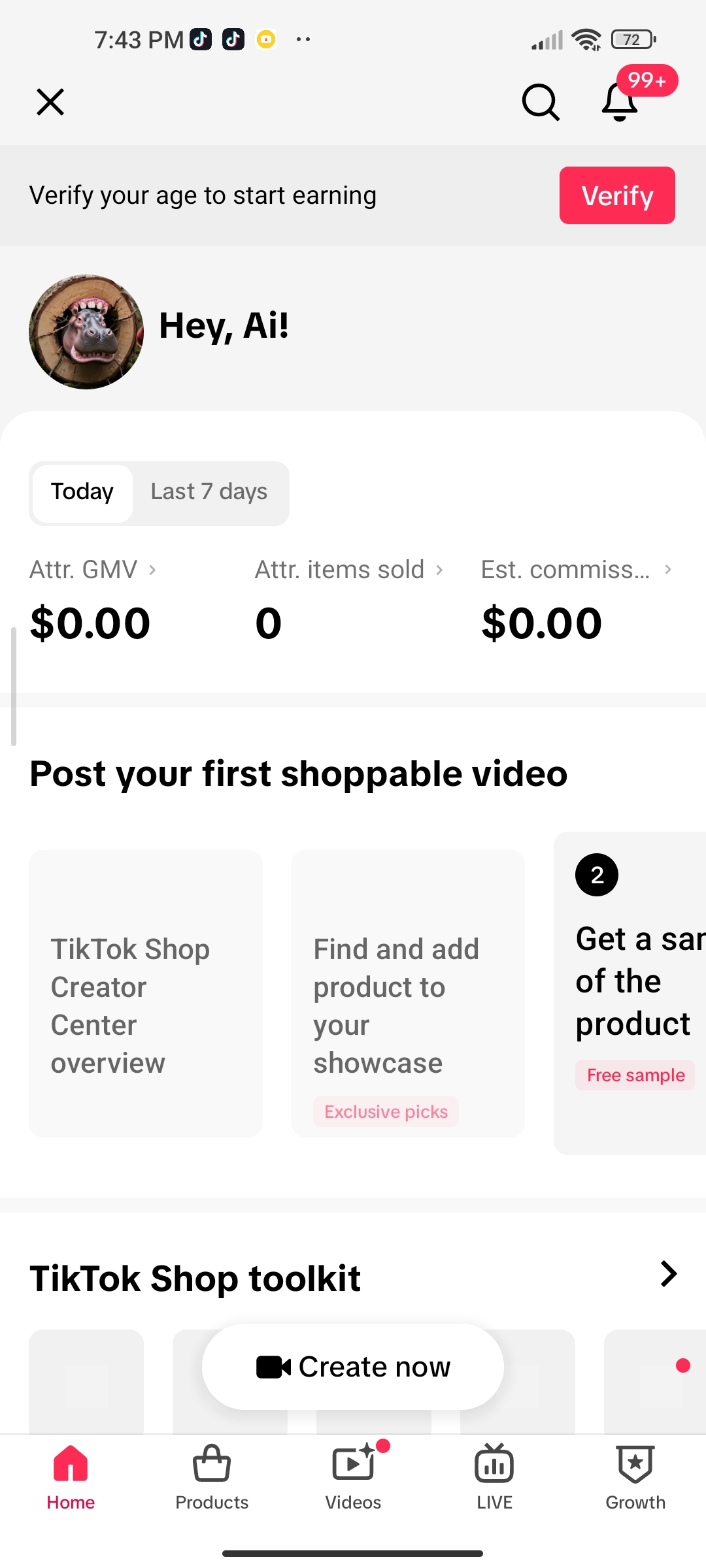
Task: Switch to the Growth tab
Action: [x=635, y=1478]
